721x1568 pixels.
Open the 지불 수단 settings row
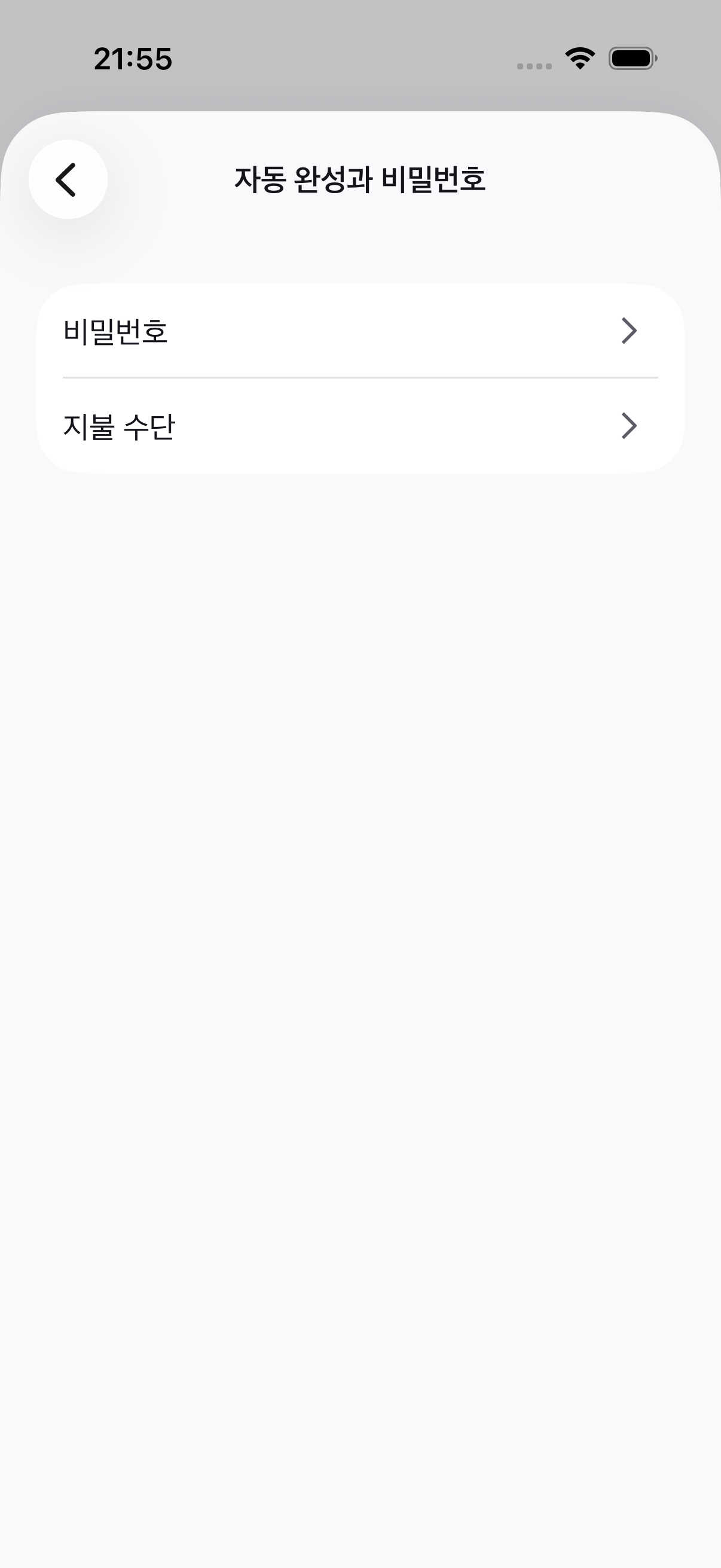[x=360, y=425]
